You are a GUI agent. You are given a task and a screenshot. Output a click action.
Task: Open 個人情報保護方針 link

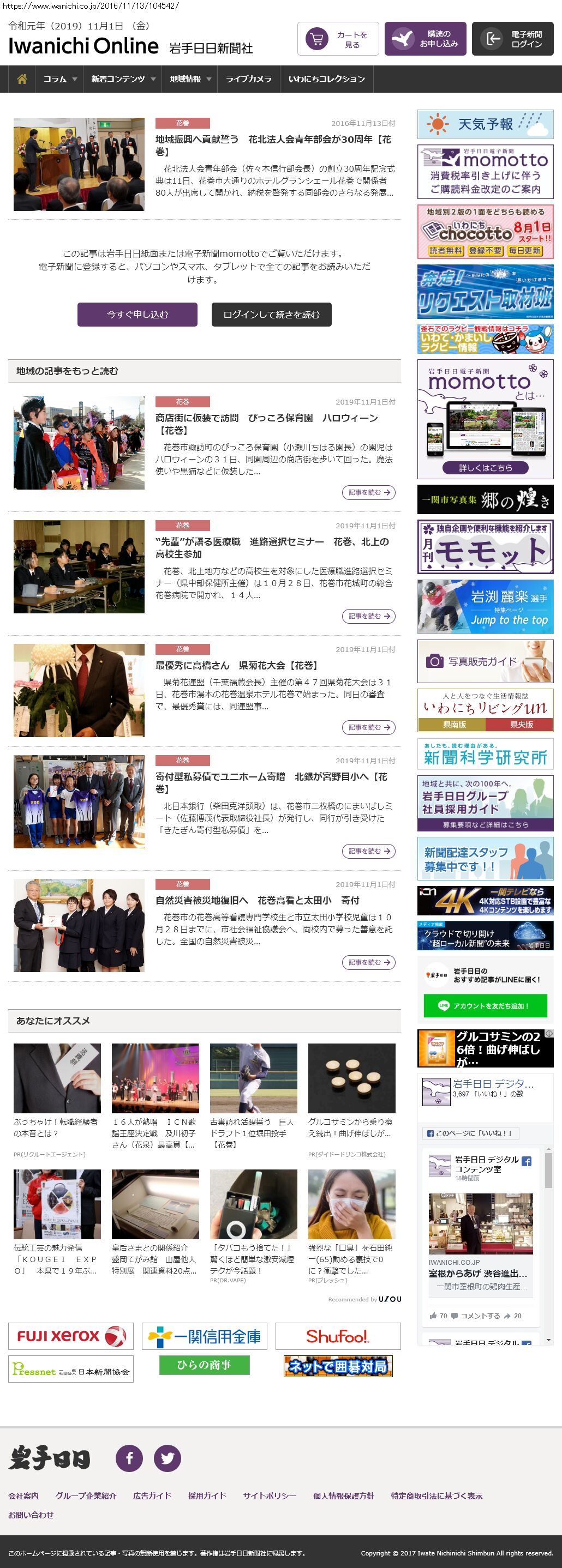pyautogui.click(x=343, y=1495)
